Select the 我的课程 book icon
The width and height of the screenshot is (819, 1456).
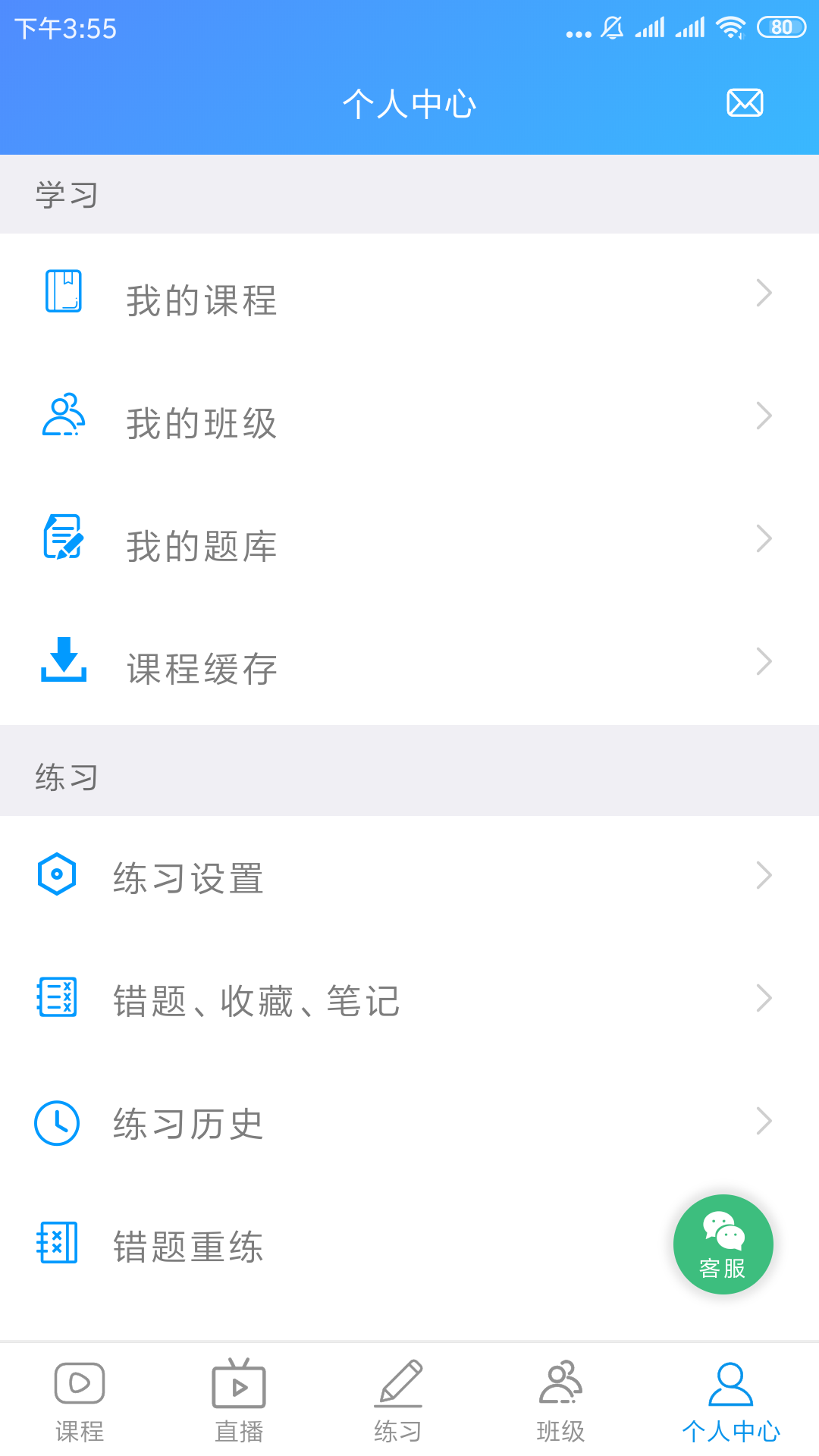pyautogui.click(x=64, y=291)
